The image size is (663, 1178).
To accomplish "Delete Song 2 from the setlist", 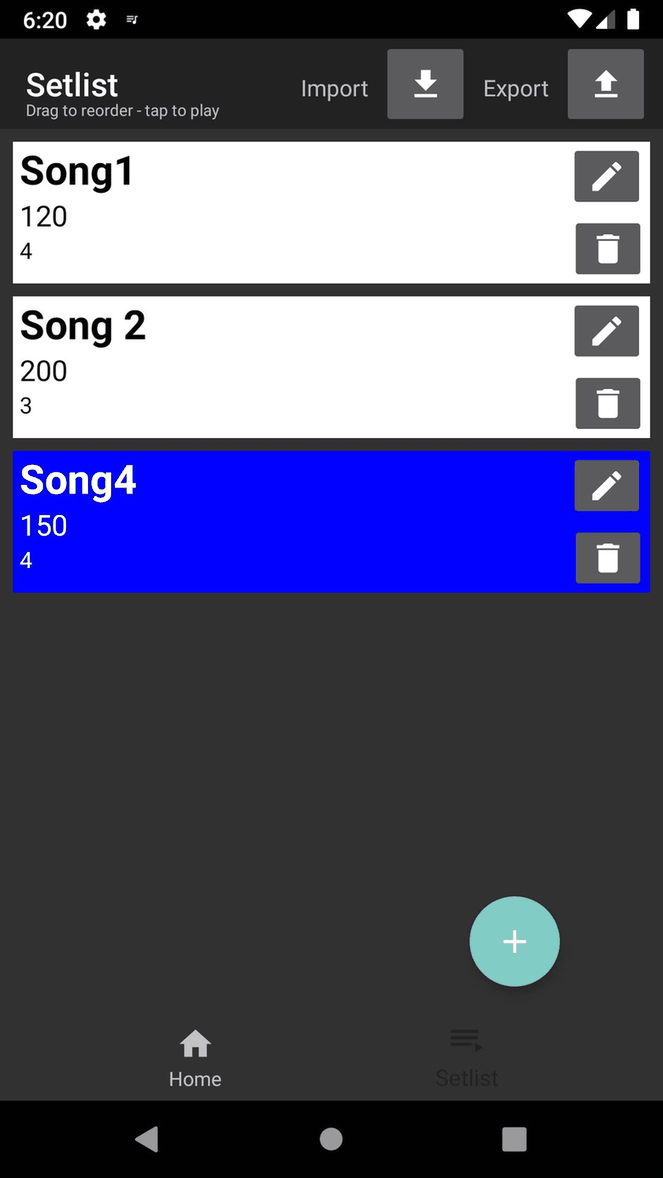I will click(x=607, y=403).
